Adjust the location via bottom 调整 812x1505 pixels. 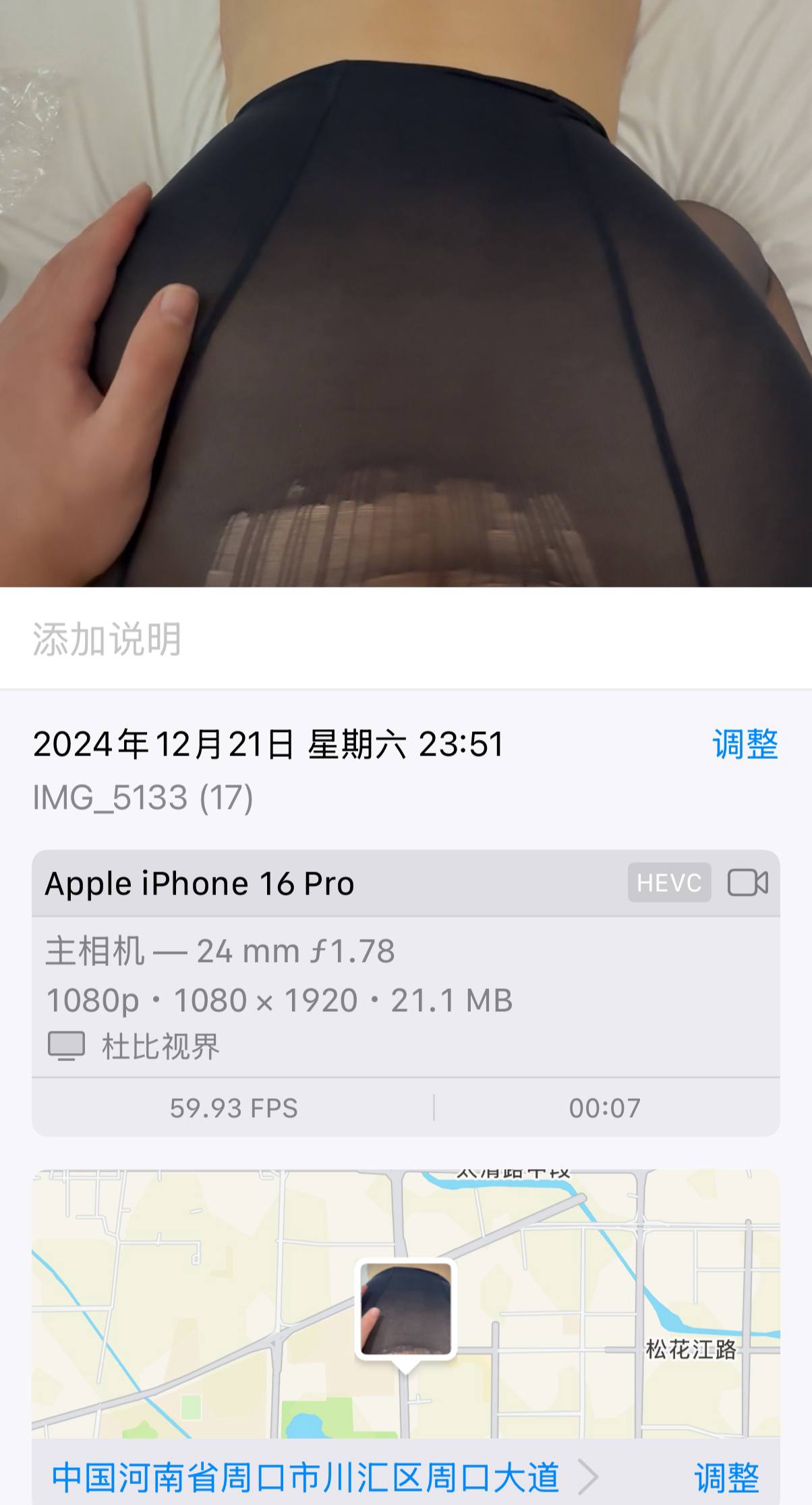point(727,1478)
